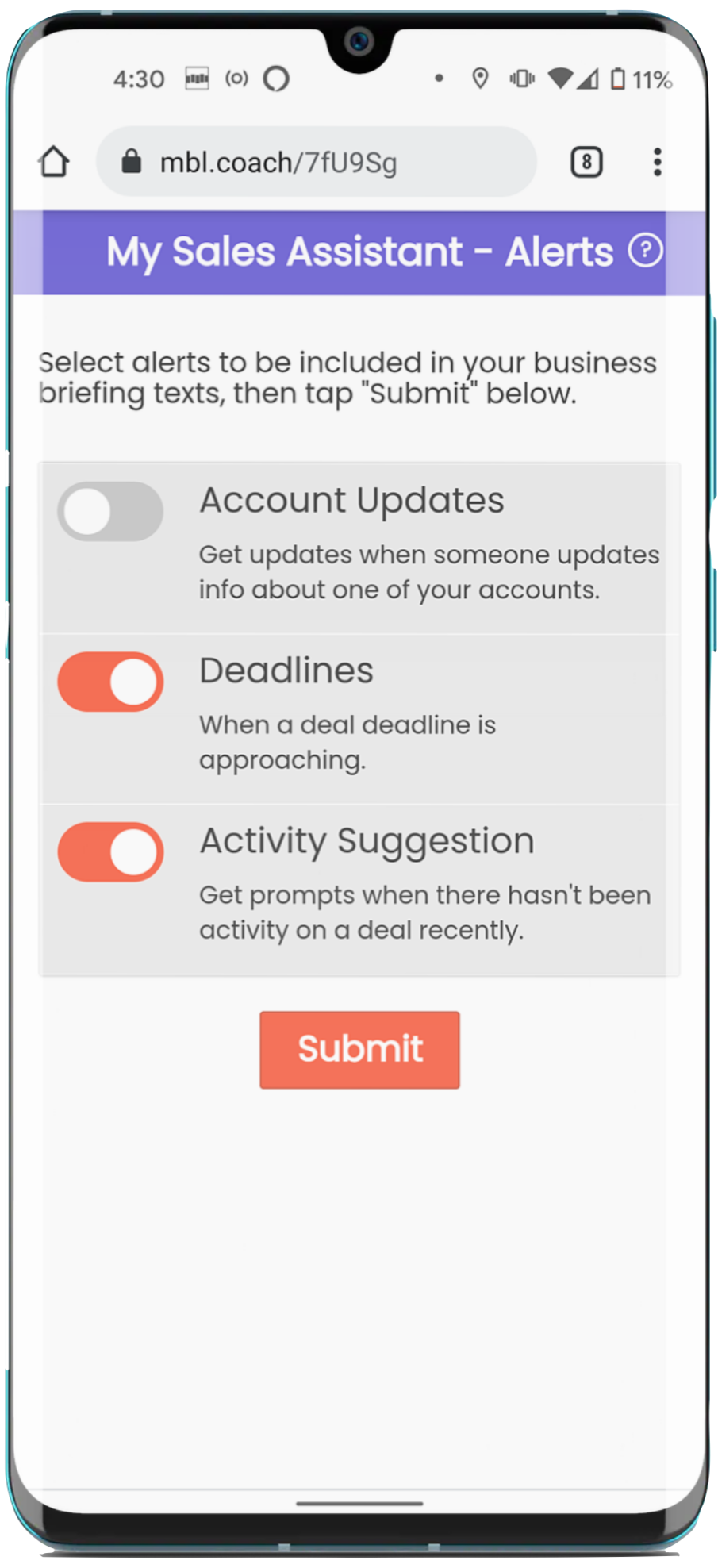Edit the mbl.coach address bar

(317, 162)
